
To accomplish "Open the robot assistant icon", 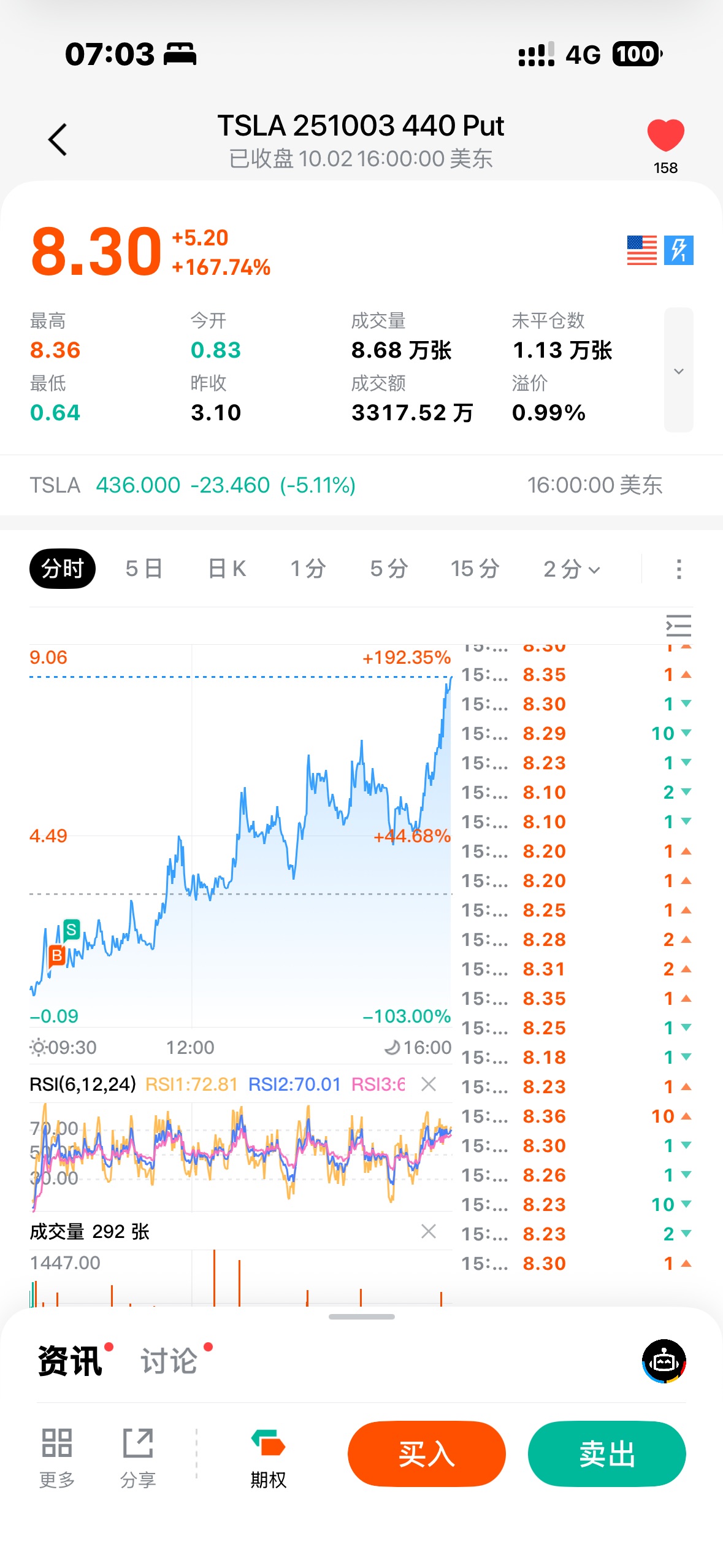I will tap(664, 1361).
